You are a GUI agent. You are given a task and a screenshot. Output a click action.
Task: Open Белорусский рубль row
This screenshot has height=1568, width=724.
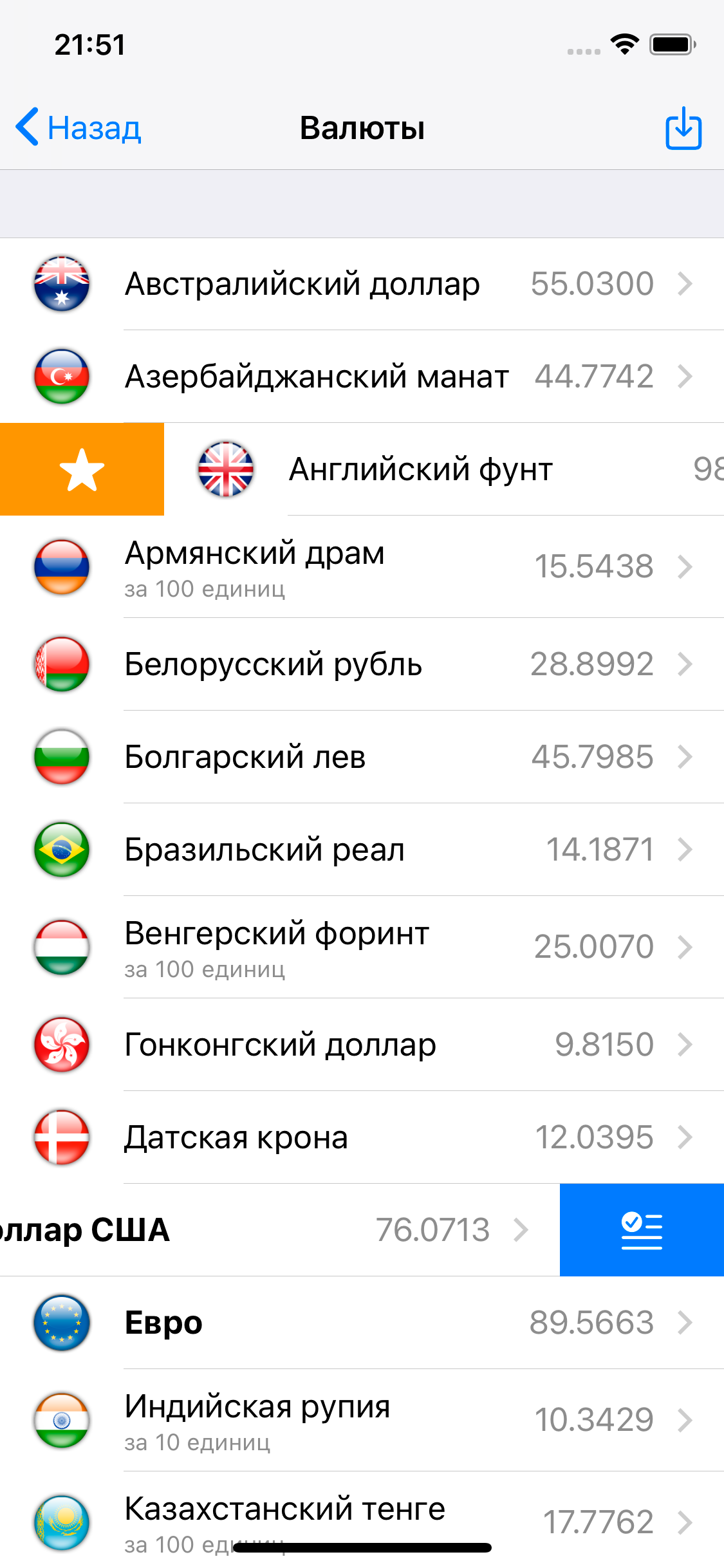pos(362,664)
